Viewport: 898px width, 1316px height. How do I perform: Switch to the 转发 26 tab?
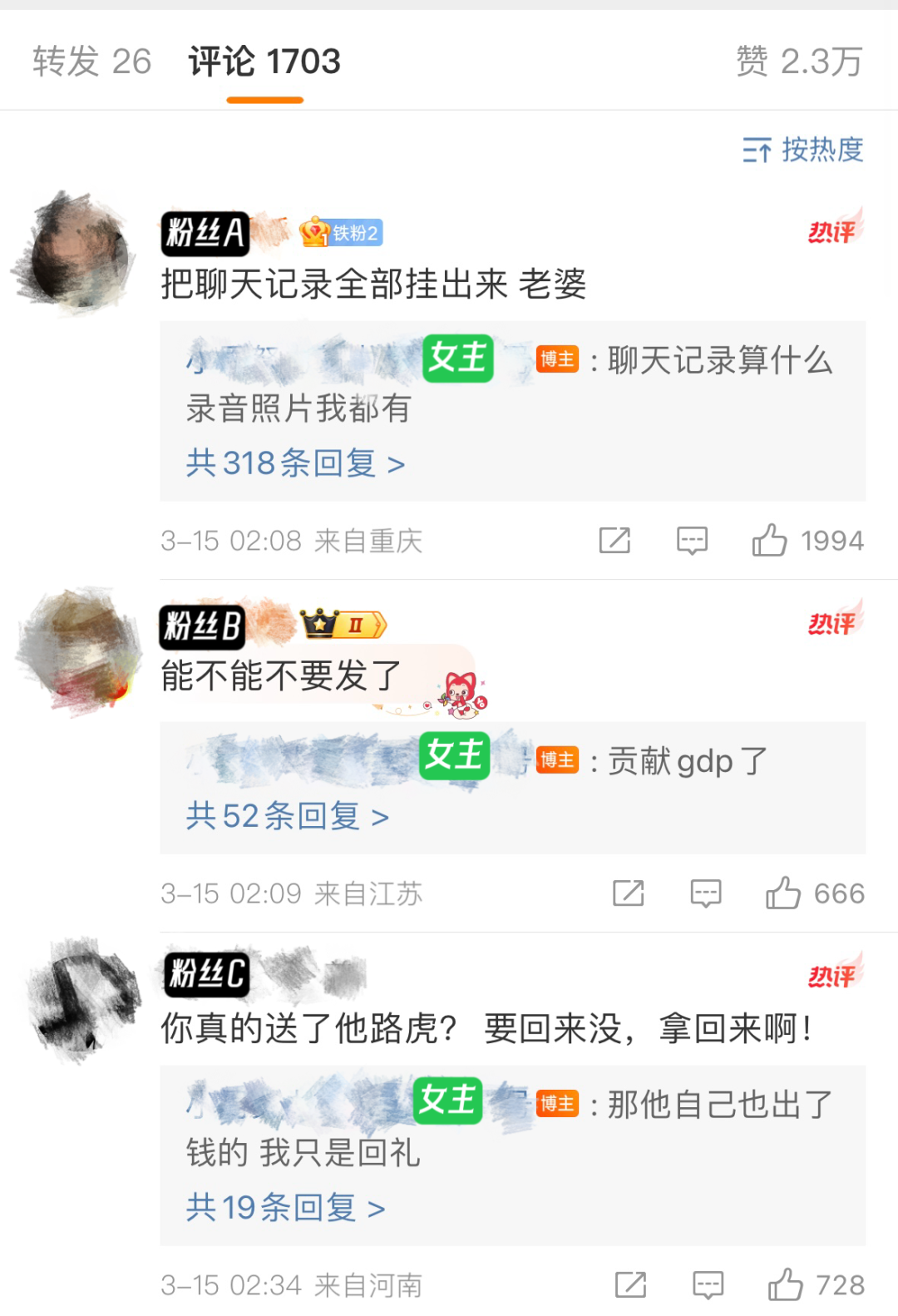[91, 62]
